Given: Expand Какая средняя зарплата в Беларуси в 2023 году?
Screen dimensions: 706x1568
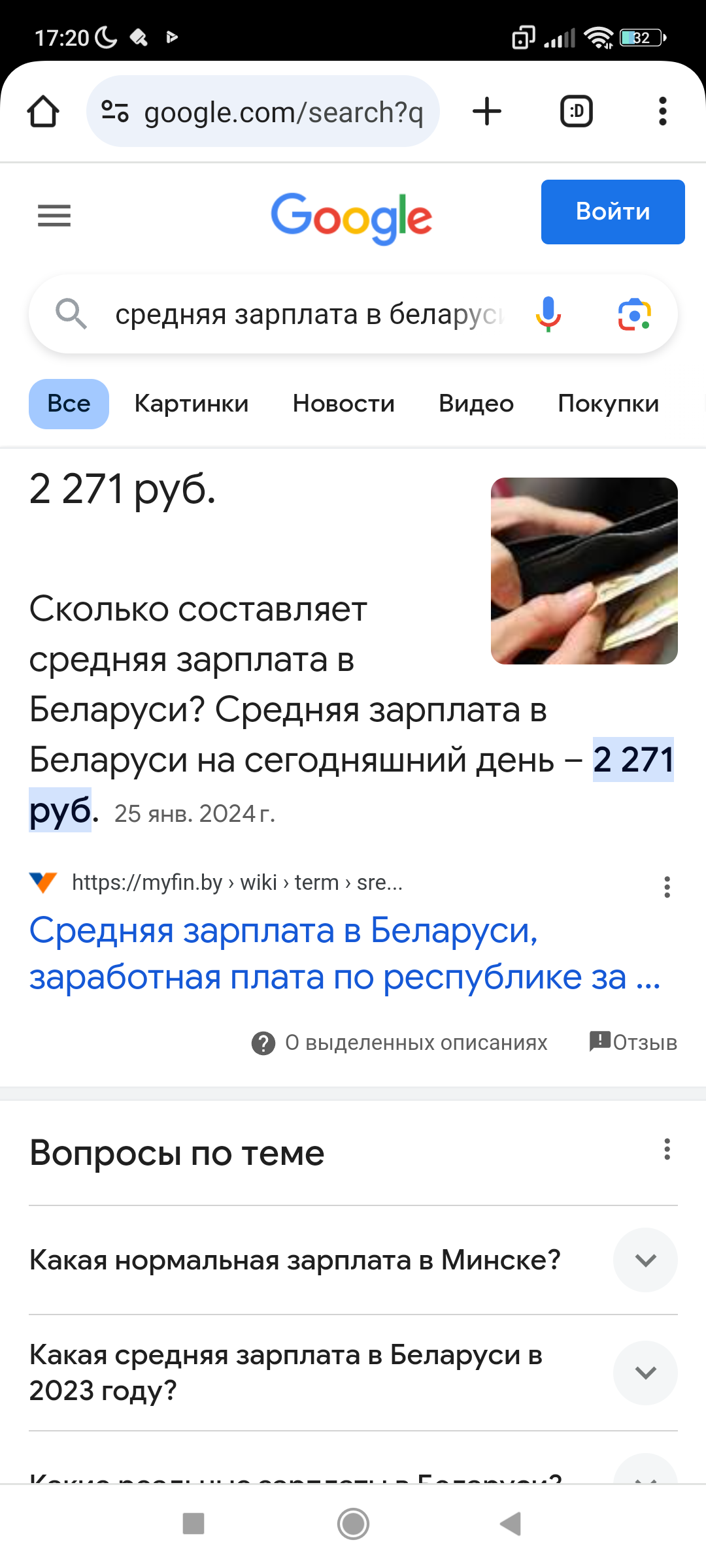Looking at the screenshot, I should (645, 1373).
